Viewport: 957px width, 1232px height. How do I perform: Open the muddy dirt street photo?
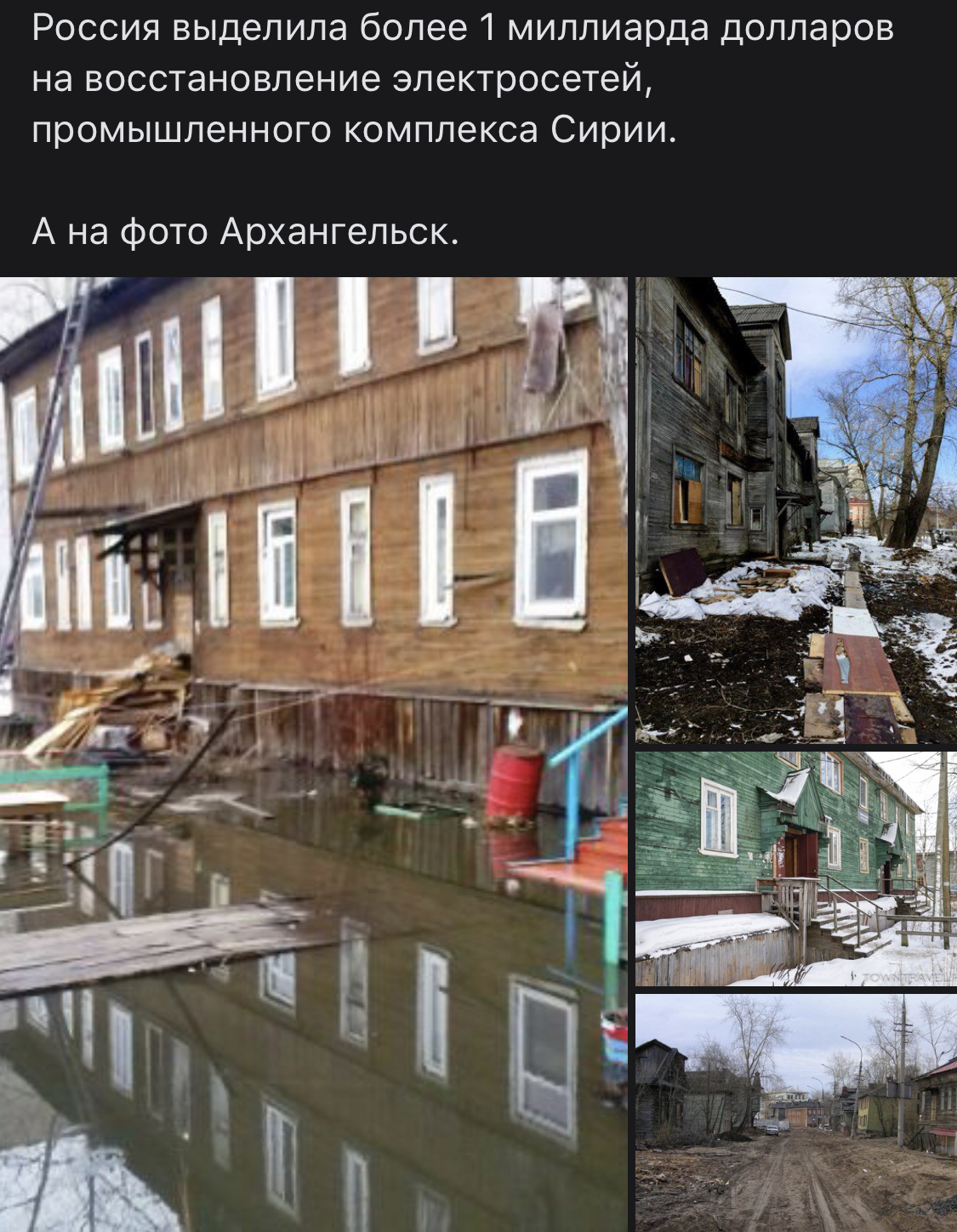click(796, 1112)
